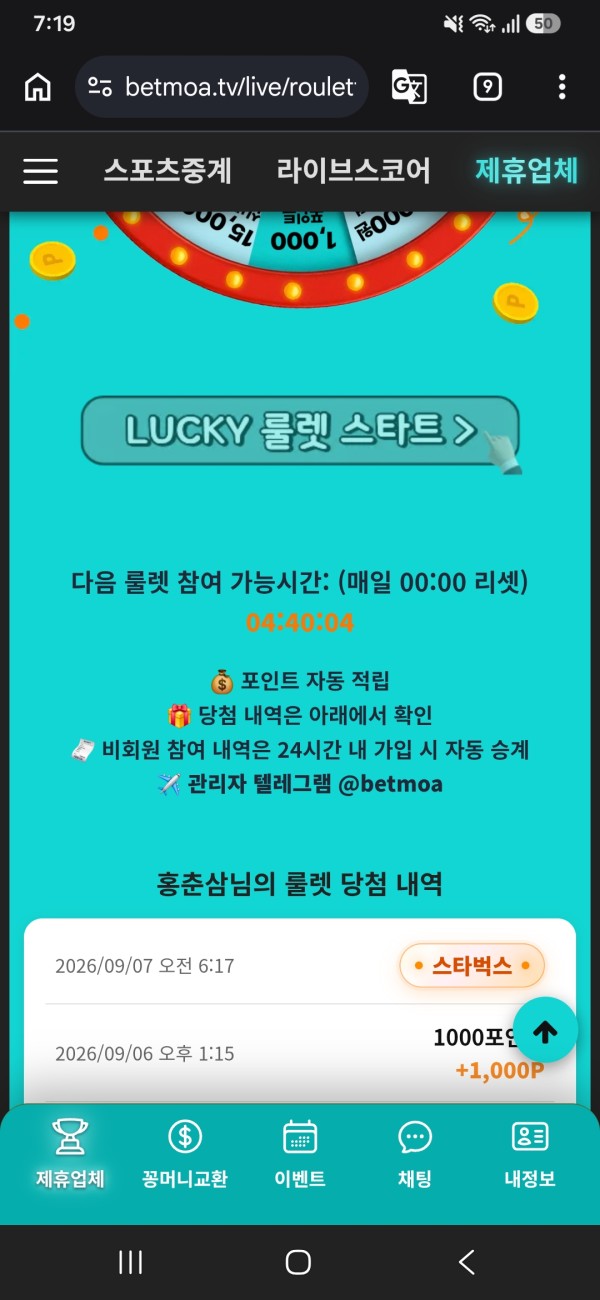Open the browser tab switcher showing 9
600x1300 pixels.
tap(486, 87)
